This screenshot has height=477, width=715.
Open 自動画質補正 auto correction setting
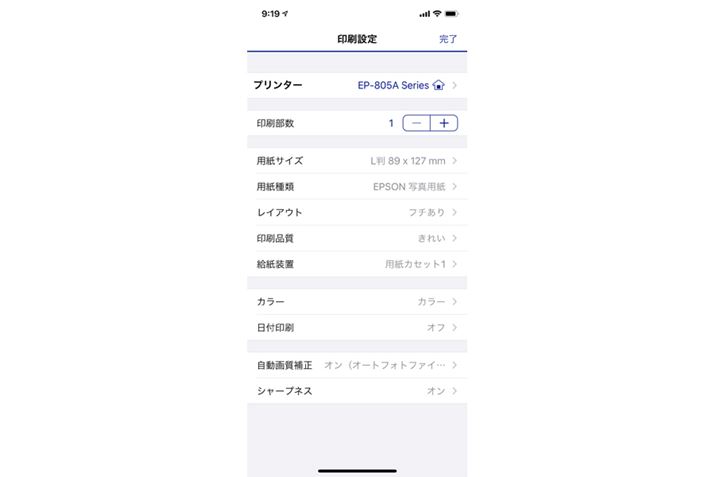(357, 365)
